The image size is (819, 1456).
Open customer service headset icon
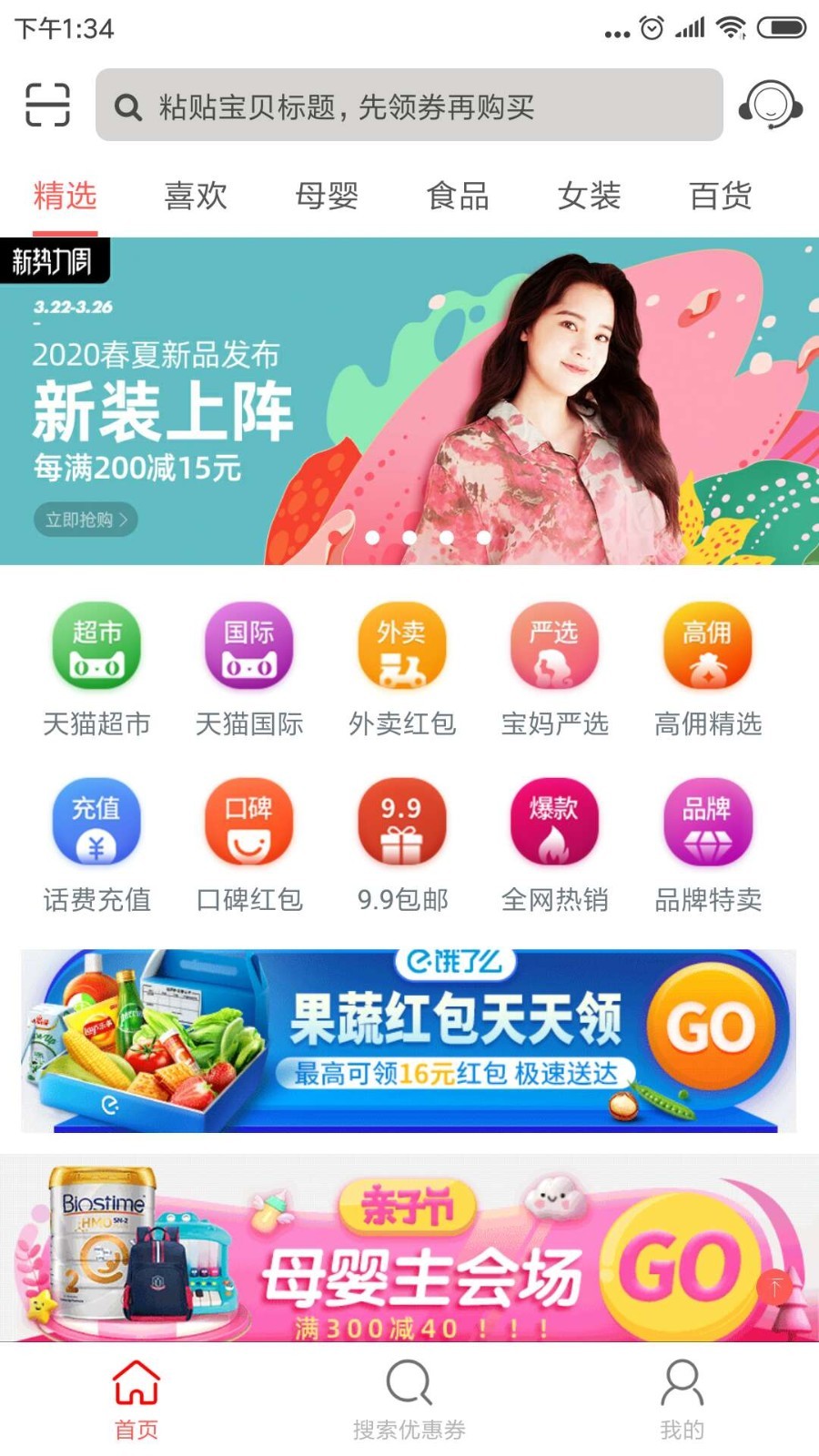[770, 106]
